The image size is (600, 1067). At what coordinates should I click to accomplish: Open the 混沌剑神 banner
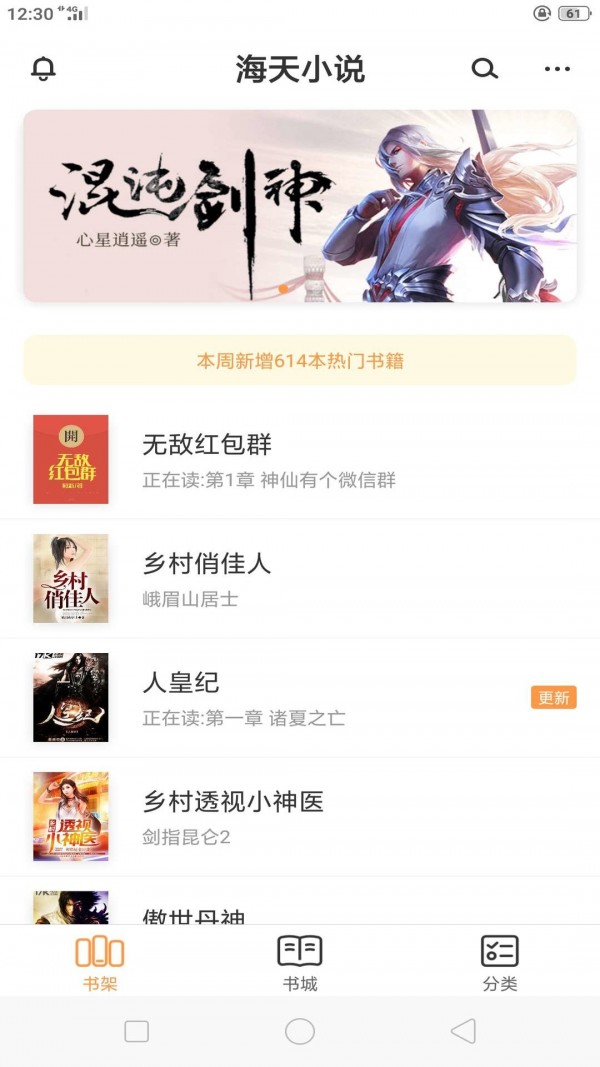pos(300,206)
